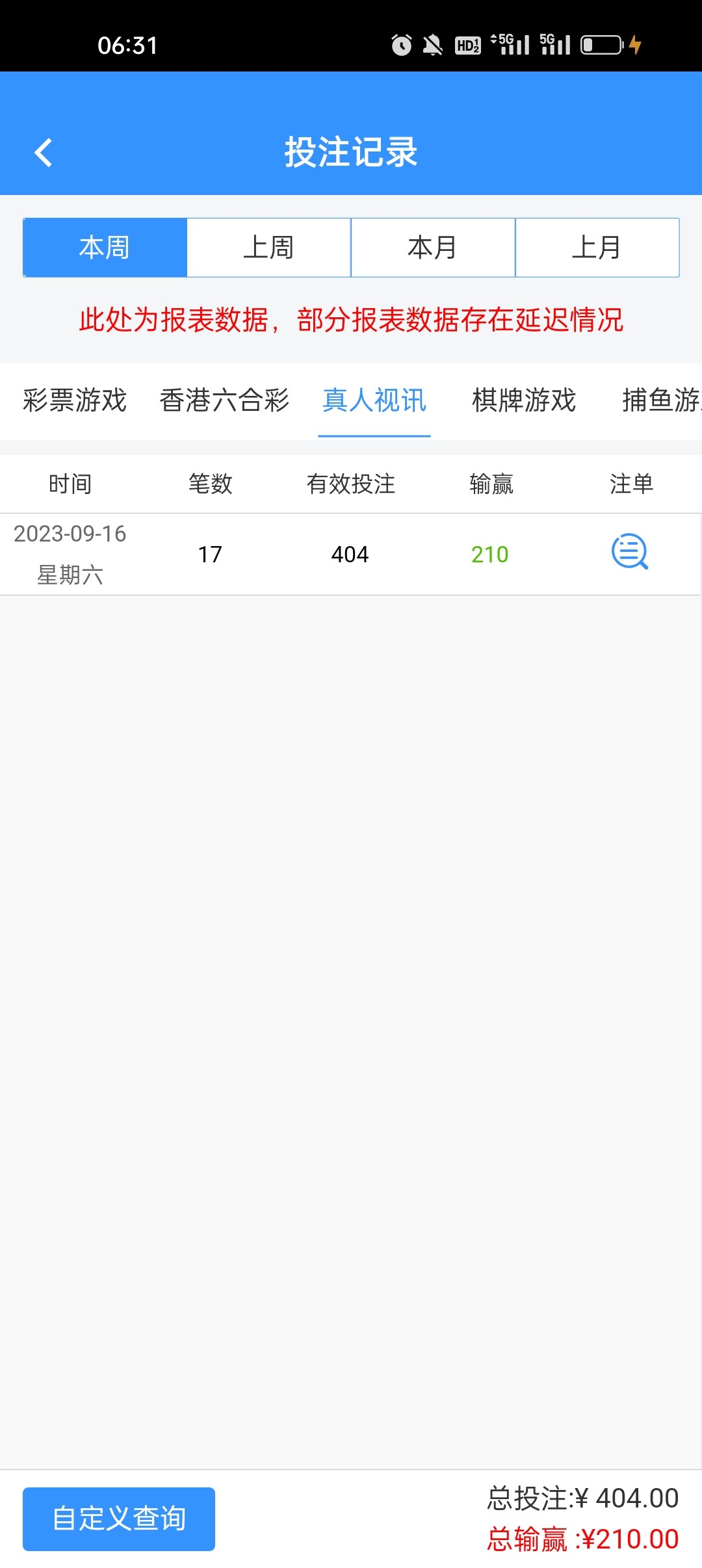The image size is (702, 1568).
Task: Click the charging bolt icon beside the battery
Action: pos(634,44)
